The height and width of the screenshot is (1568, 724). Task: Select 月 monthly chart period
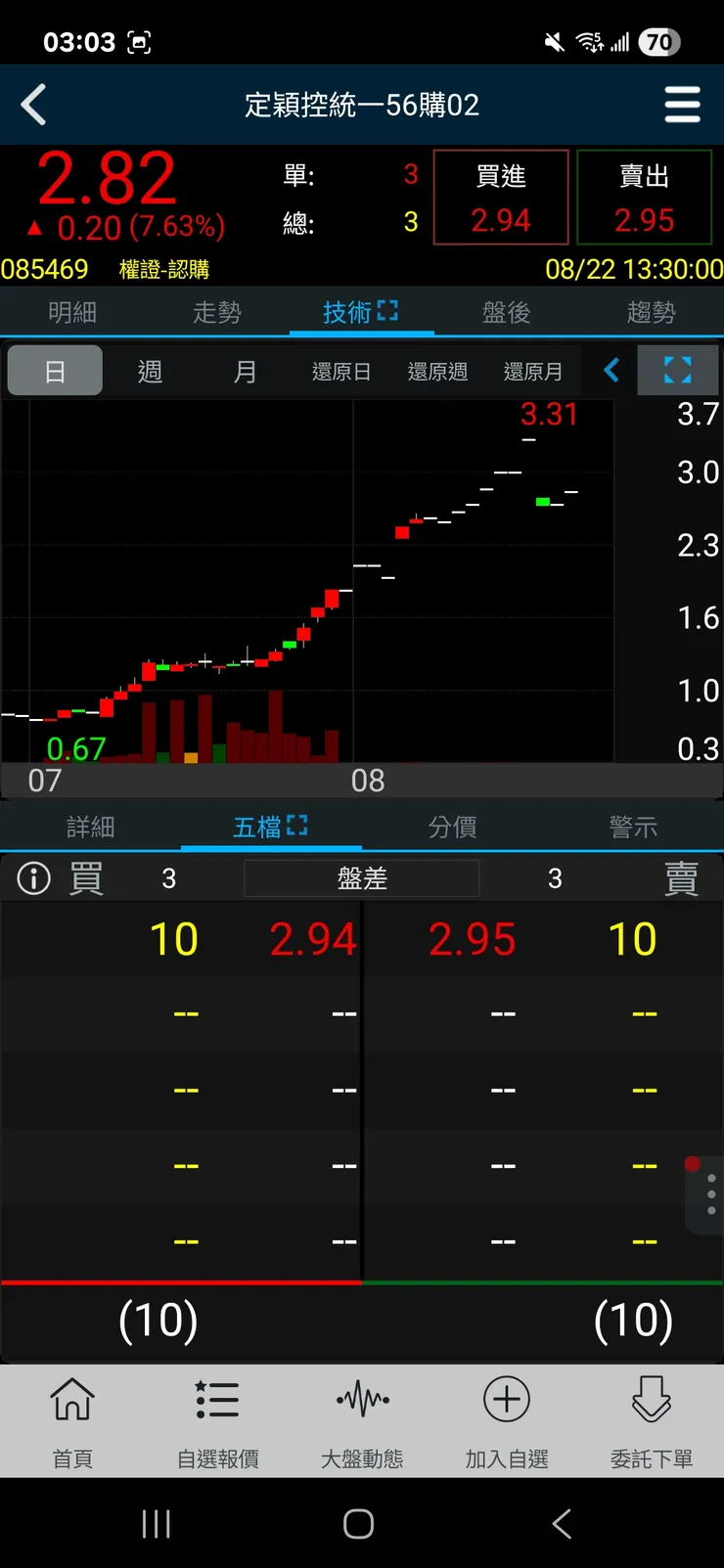[245, 371]
